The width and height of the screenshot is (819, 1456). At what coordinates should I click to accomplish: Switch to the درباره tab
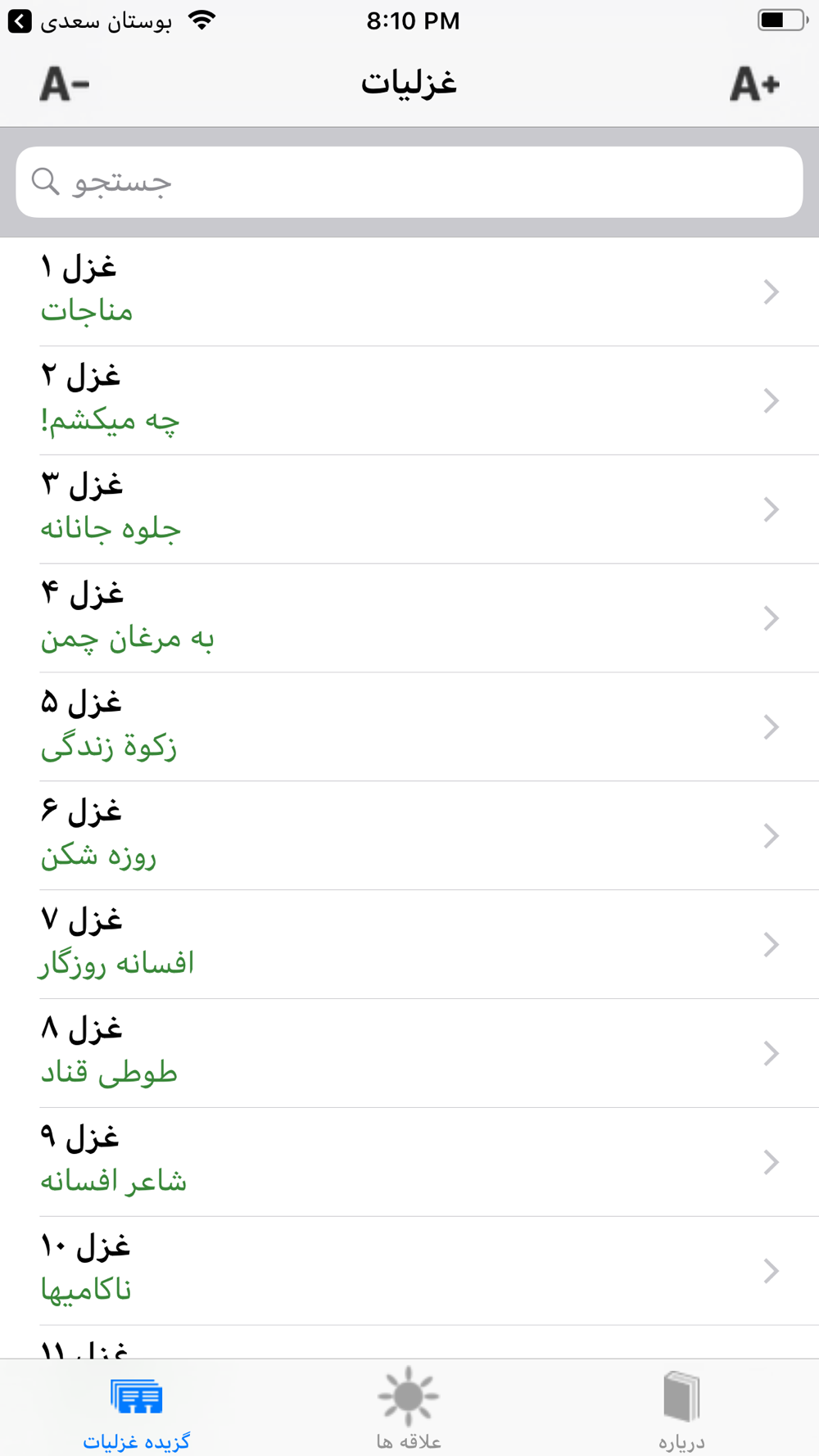click(x=681, y=1409)
